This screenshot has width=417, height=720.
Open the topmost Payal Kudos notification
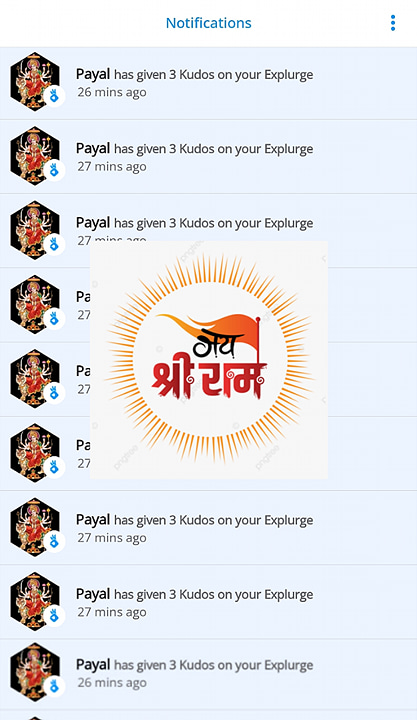pyautogui.click(x=208, y=83)
